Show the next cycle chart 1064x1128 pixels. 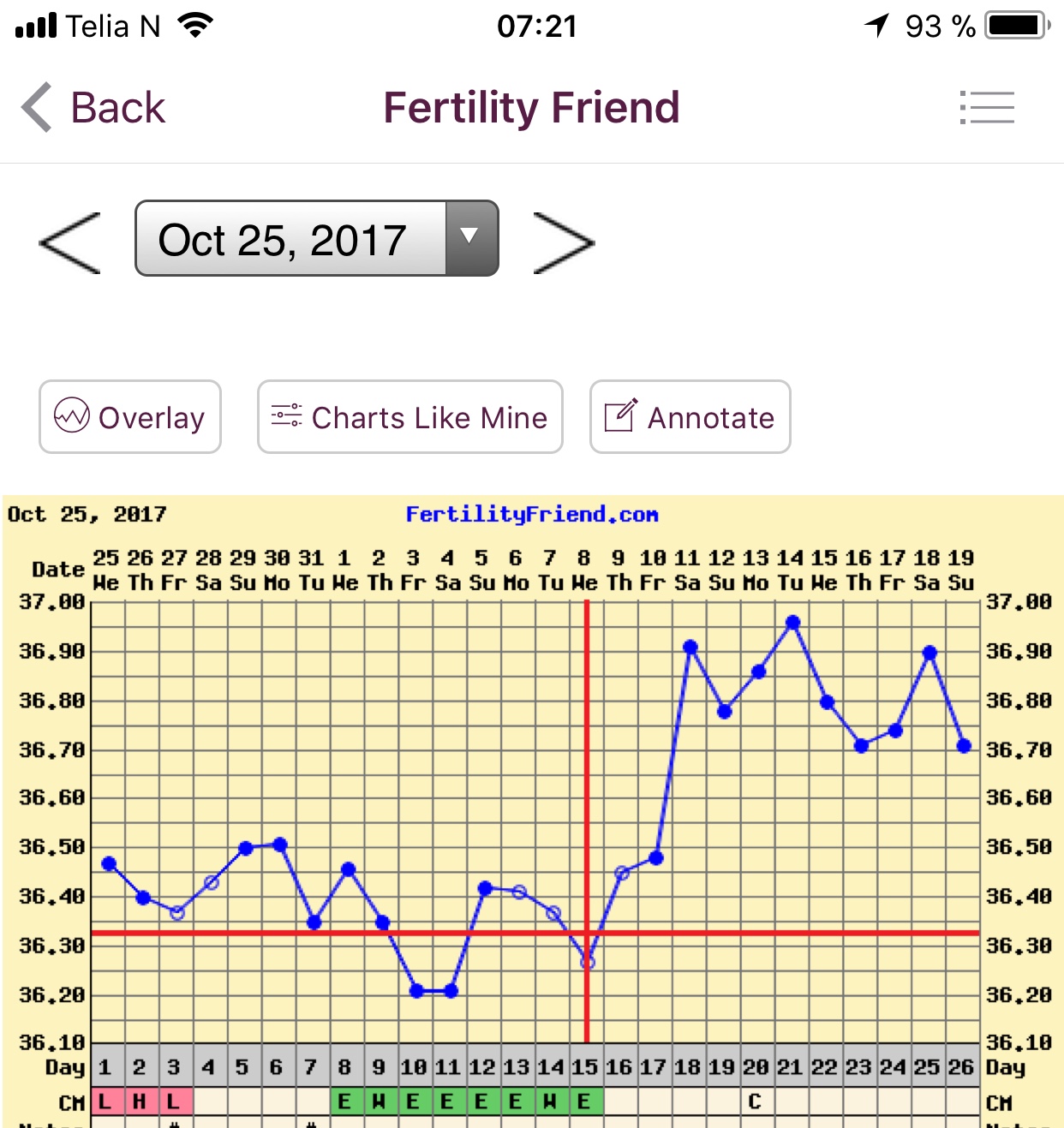tap(563, 242)
